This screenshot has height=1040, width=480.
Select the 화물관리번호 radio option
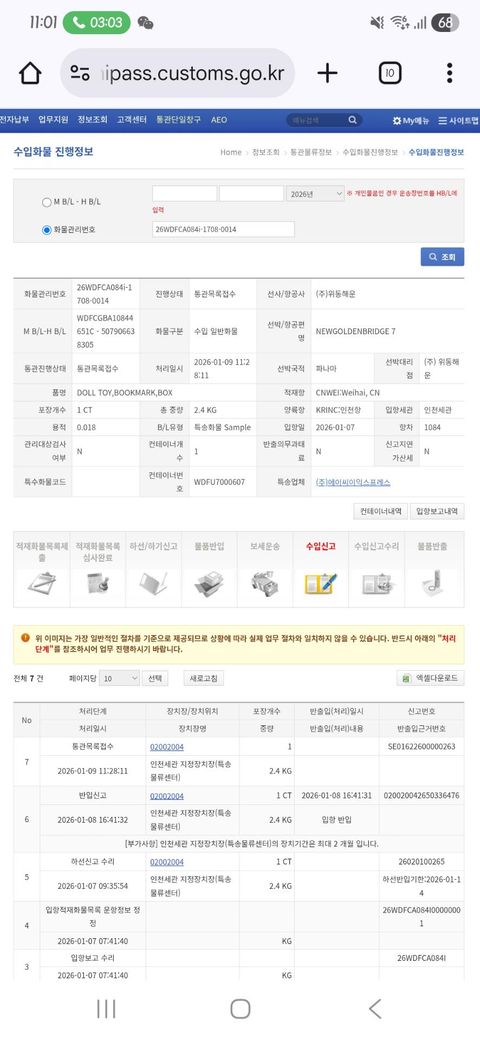click(46, 229)
